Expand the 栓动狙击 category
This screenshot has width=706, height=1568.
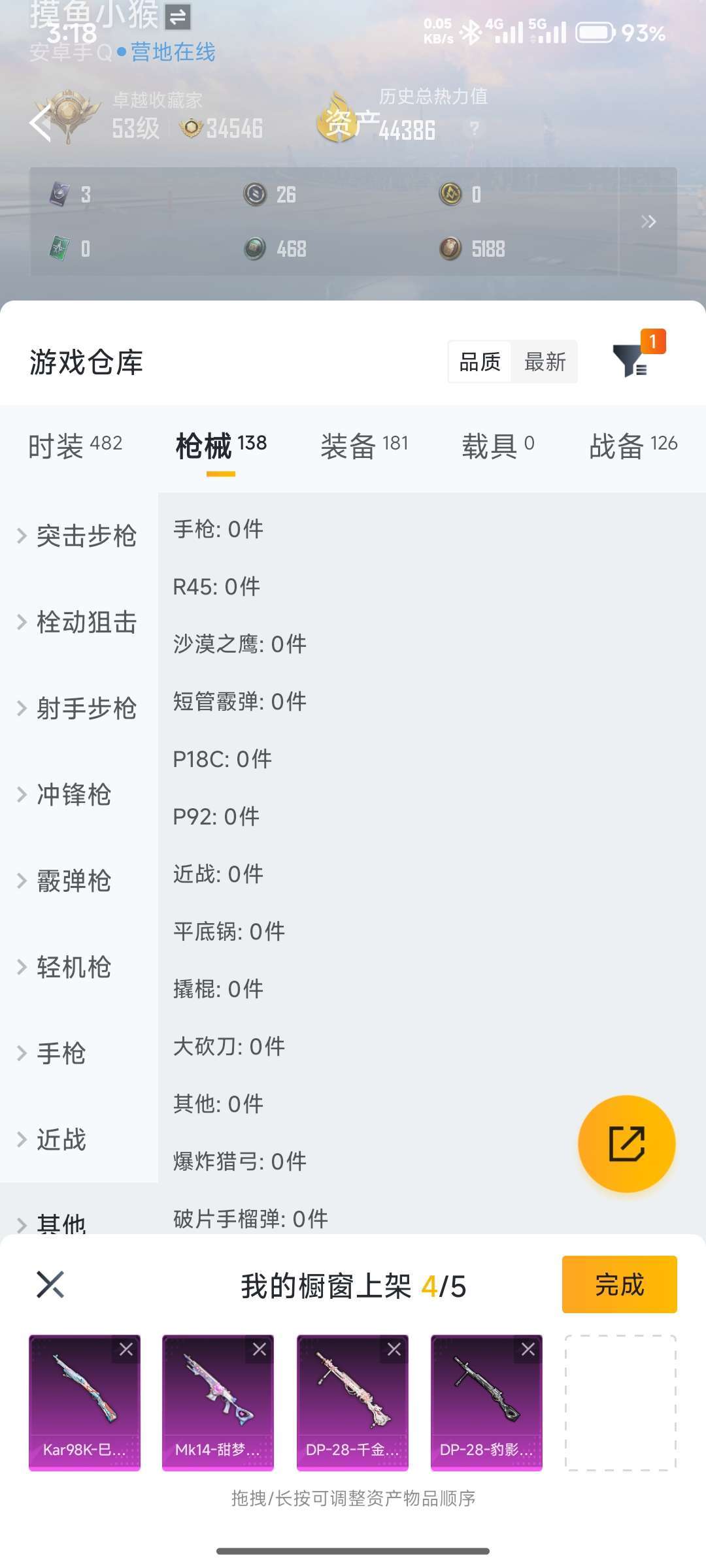click(78, 622)
